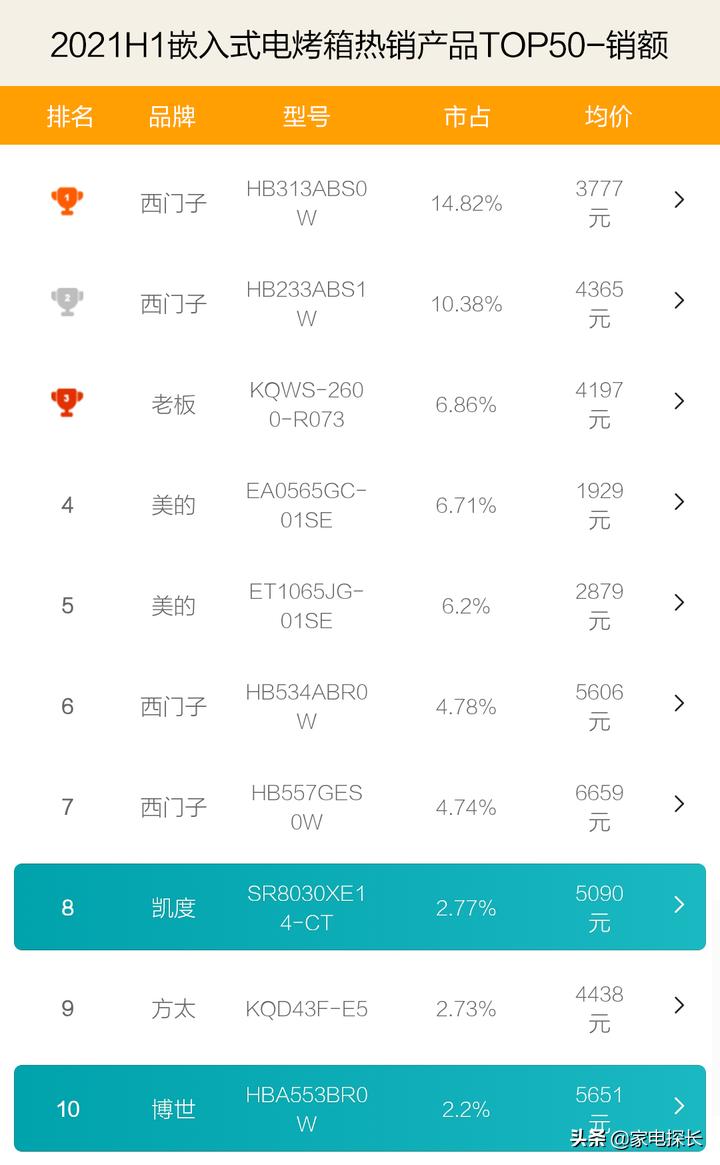Viewport: 720px width, 1165px height.
Task: Click the 型号 column header
Action: 306,116
